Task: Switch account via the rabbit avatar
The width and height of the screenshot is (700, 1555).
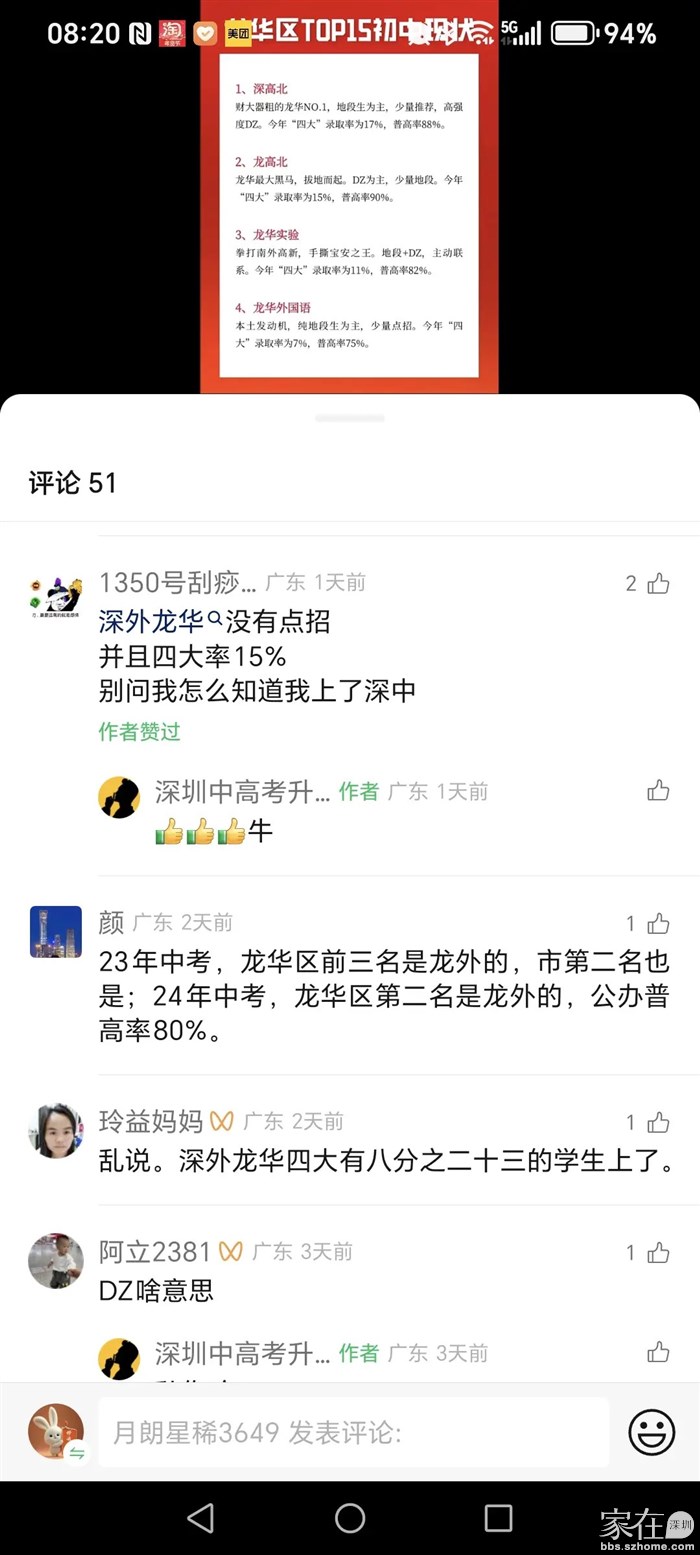Action: tap(55, 1432)
